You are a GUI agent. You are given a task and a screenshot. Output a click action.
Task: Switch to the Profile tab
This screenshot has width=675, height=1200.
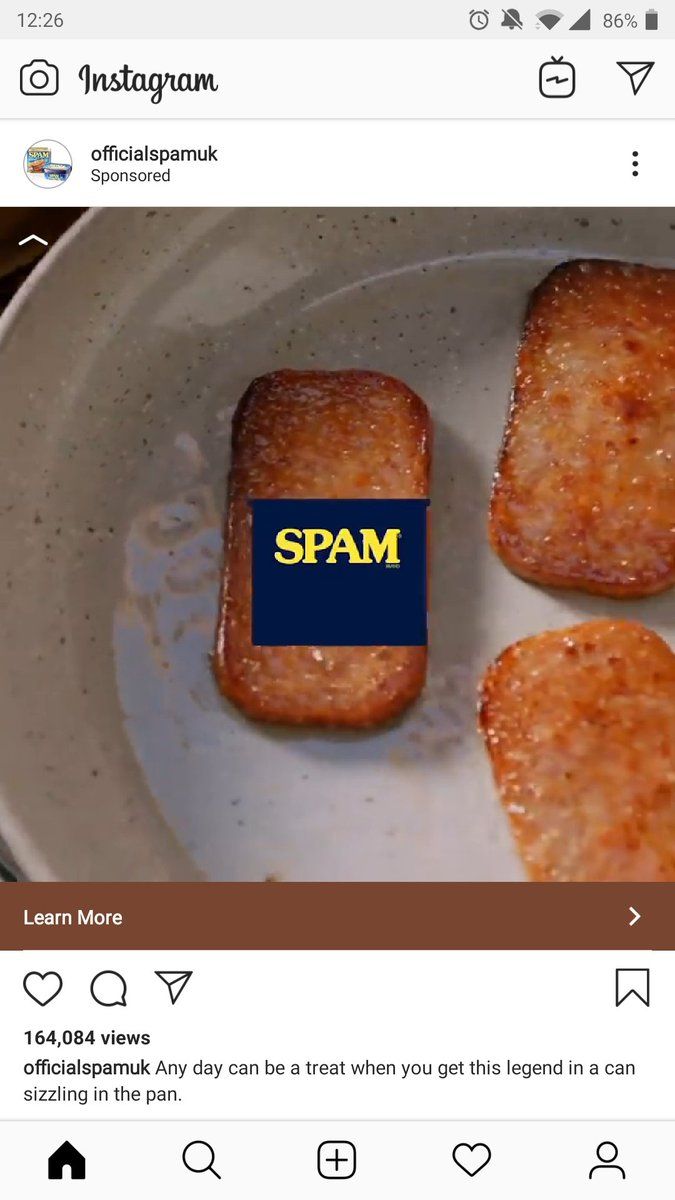tap(606, 1160)
